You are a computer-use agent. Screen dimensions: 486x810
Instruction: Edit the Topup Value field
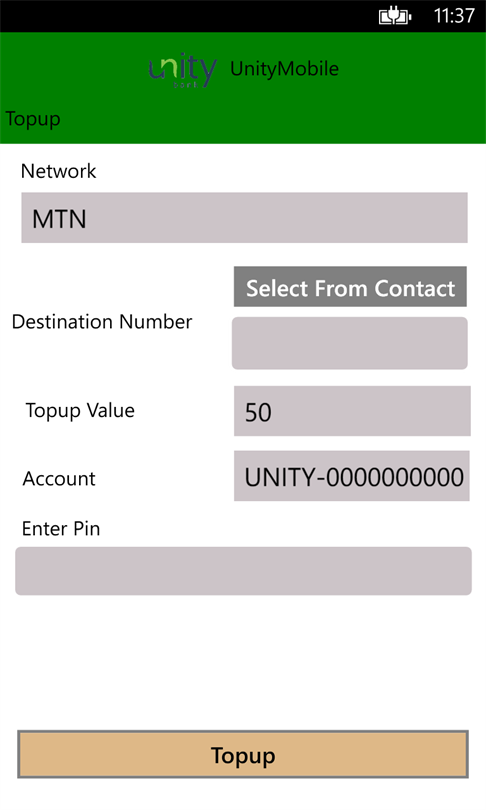pos(352,411)
